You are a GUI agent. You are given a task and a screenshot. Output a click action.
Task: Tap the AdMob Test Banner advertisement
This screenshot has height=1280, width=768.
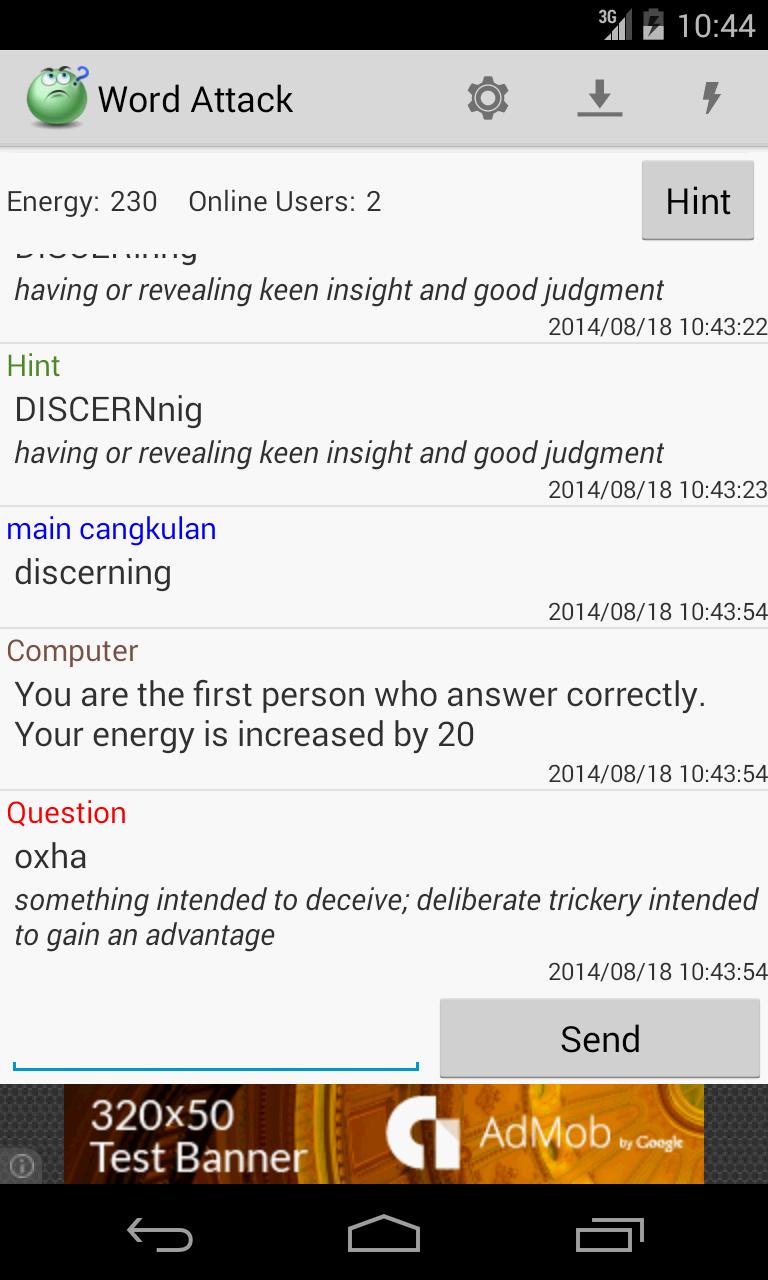tap(384, 1134)
